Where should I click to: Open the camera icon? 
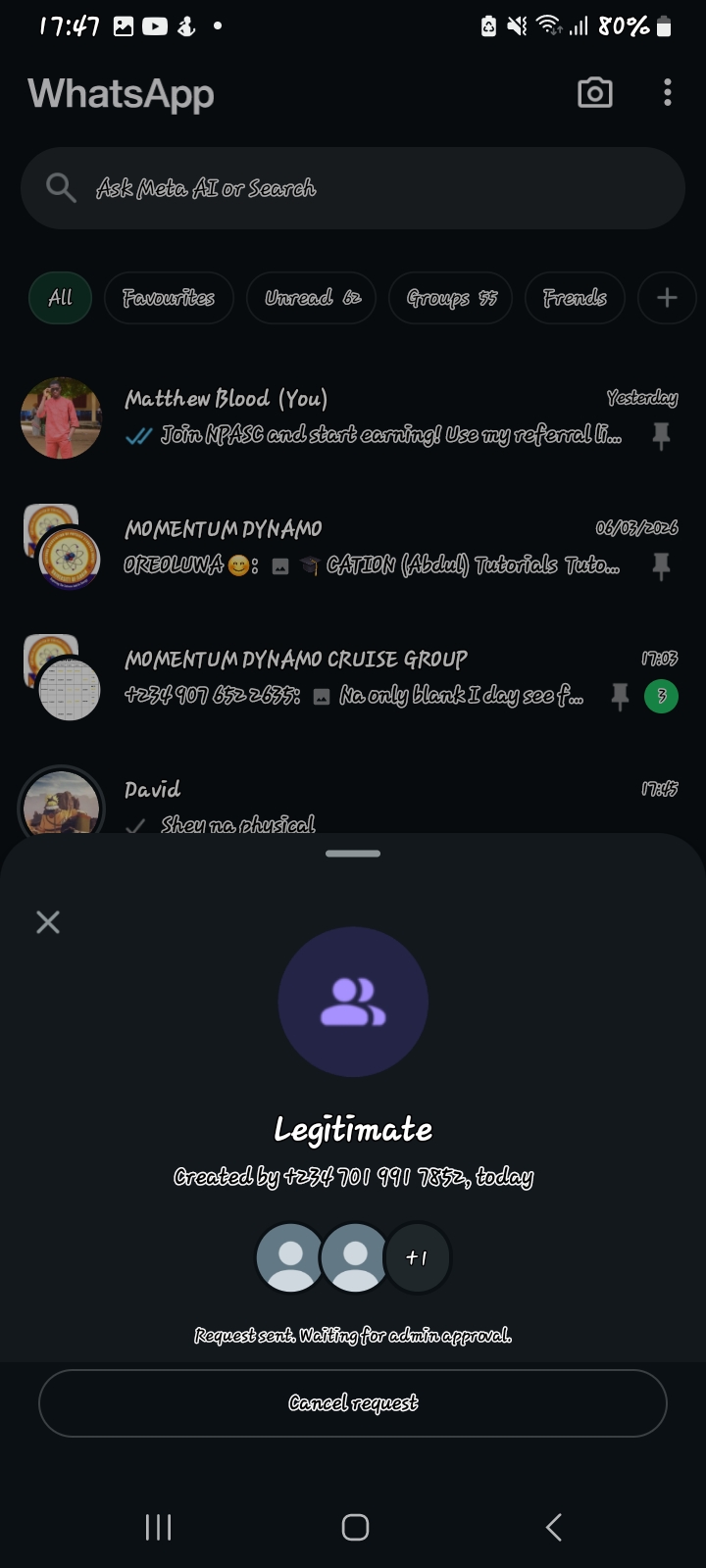[594, 93]
